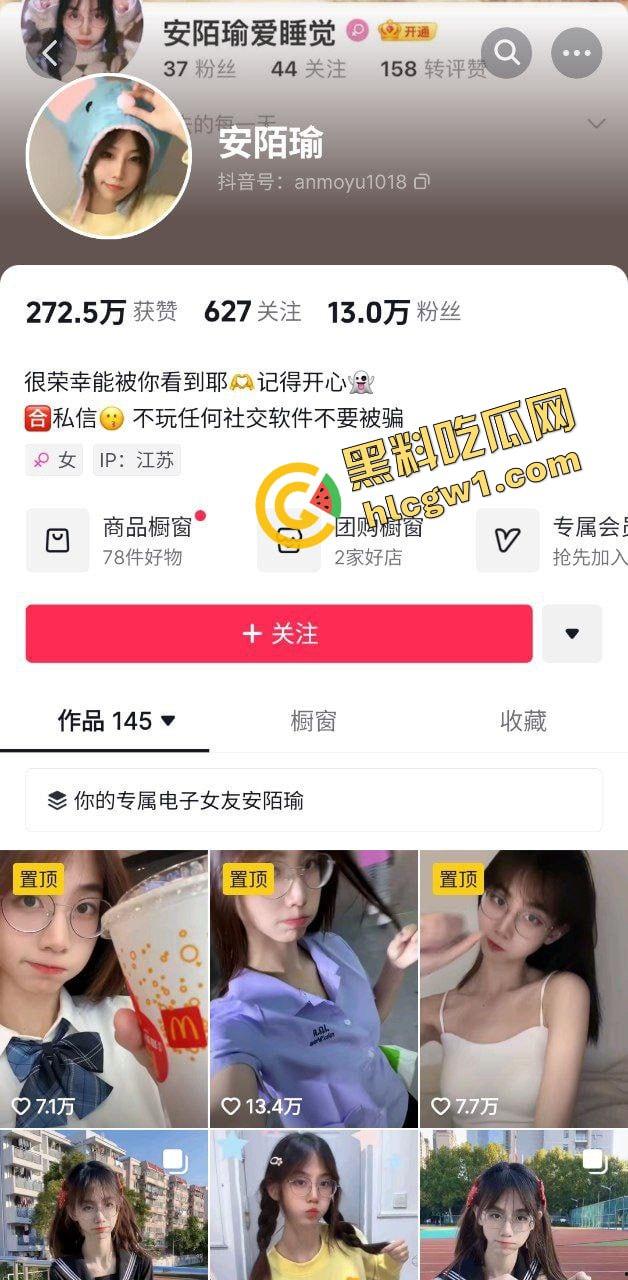Switch to the 收藏 tab

pos(523,721)
